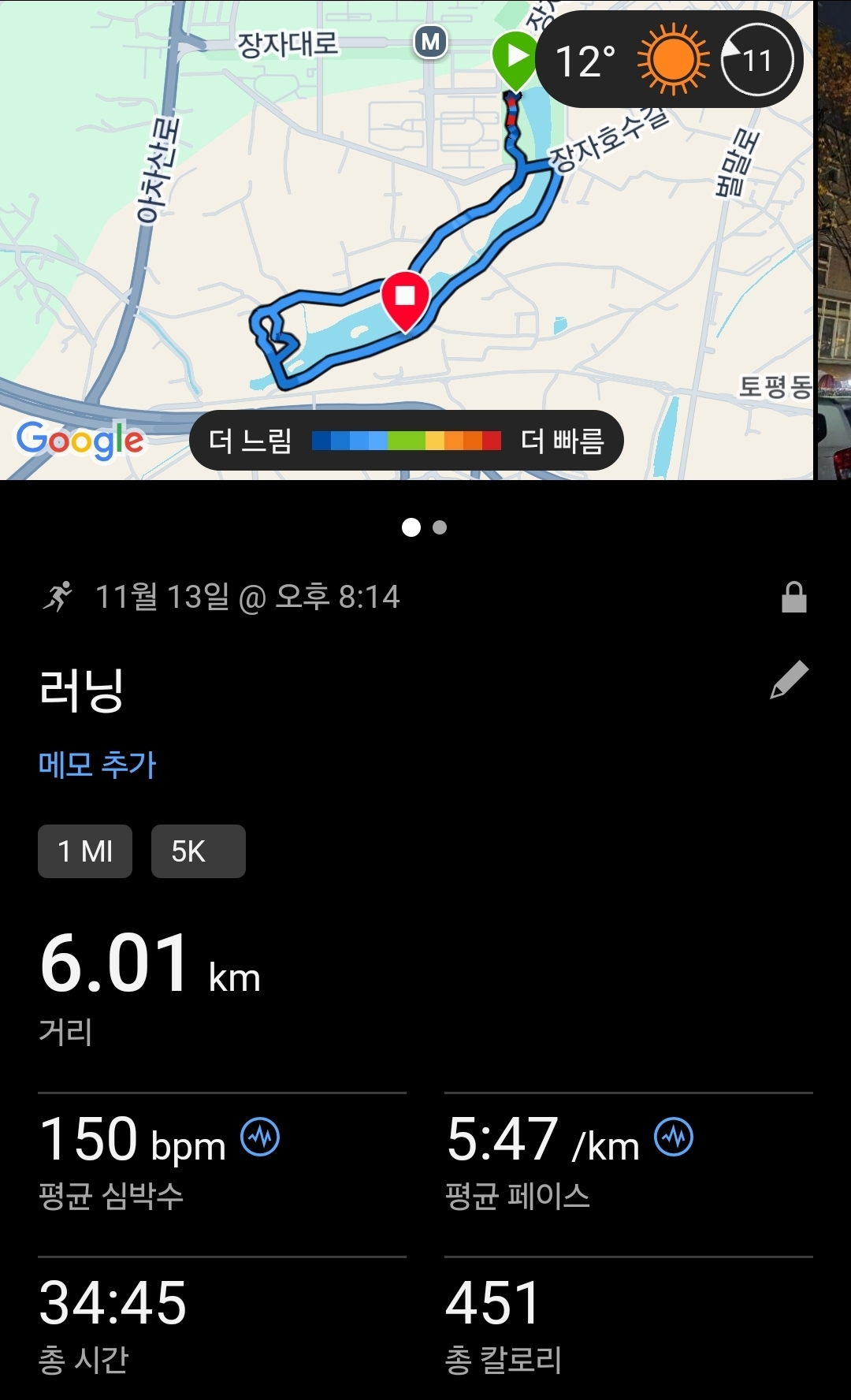Select the running activity icon next to the date
Screen dimensions: 851x1400
60,598
